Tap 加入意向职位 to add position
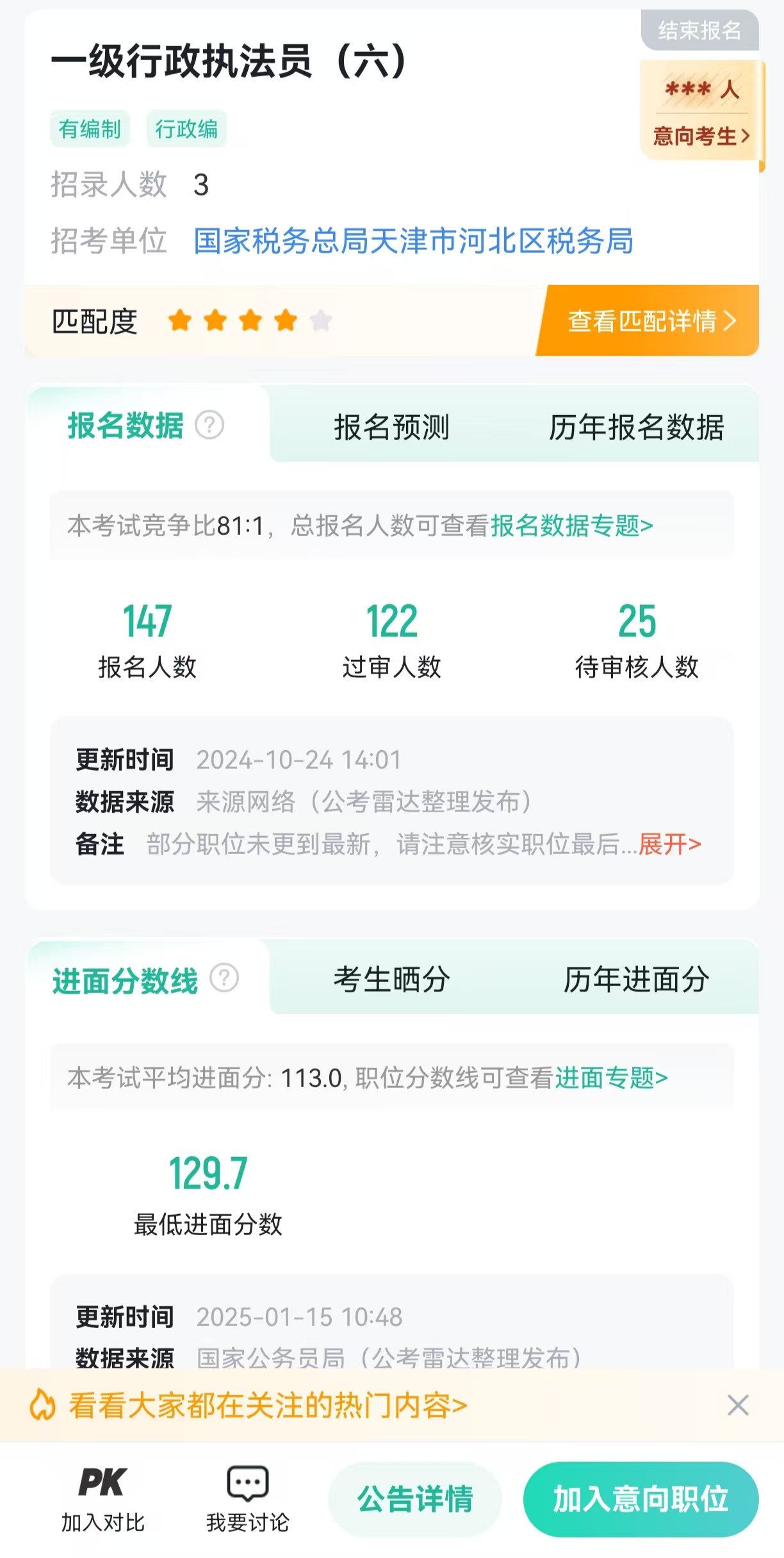The height and width of the screenshot is (1558, 784). [641, 1499]
